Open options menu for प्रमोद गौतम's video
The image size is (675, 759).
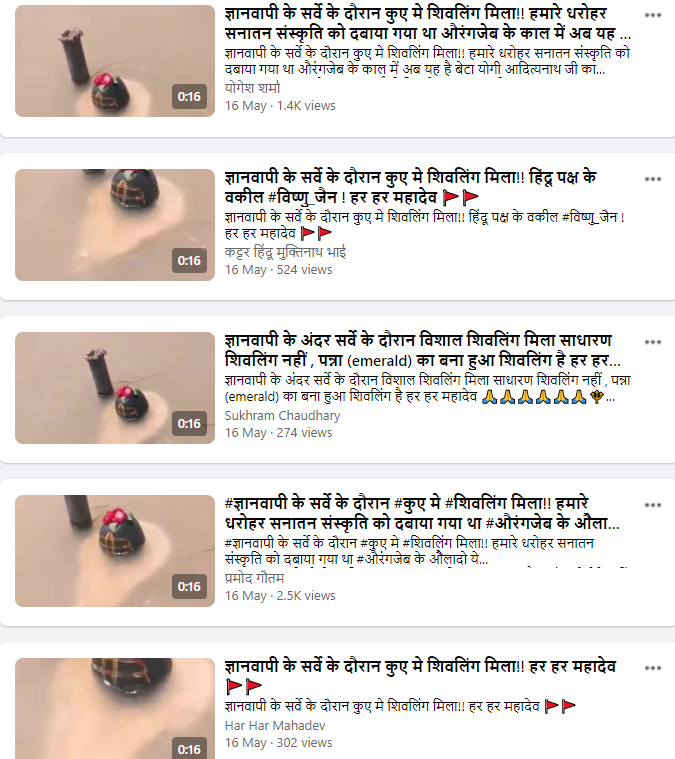652,506
